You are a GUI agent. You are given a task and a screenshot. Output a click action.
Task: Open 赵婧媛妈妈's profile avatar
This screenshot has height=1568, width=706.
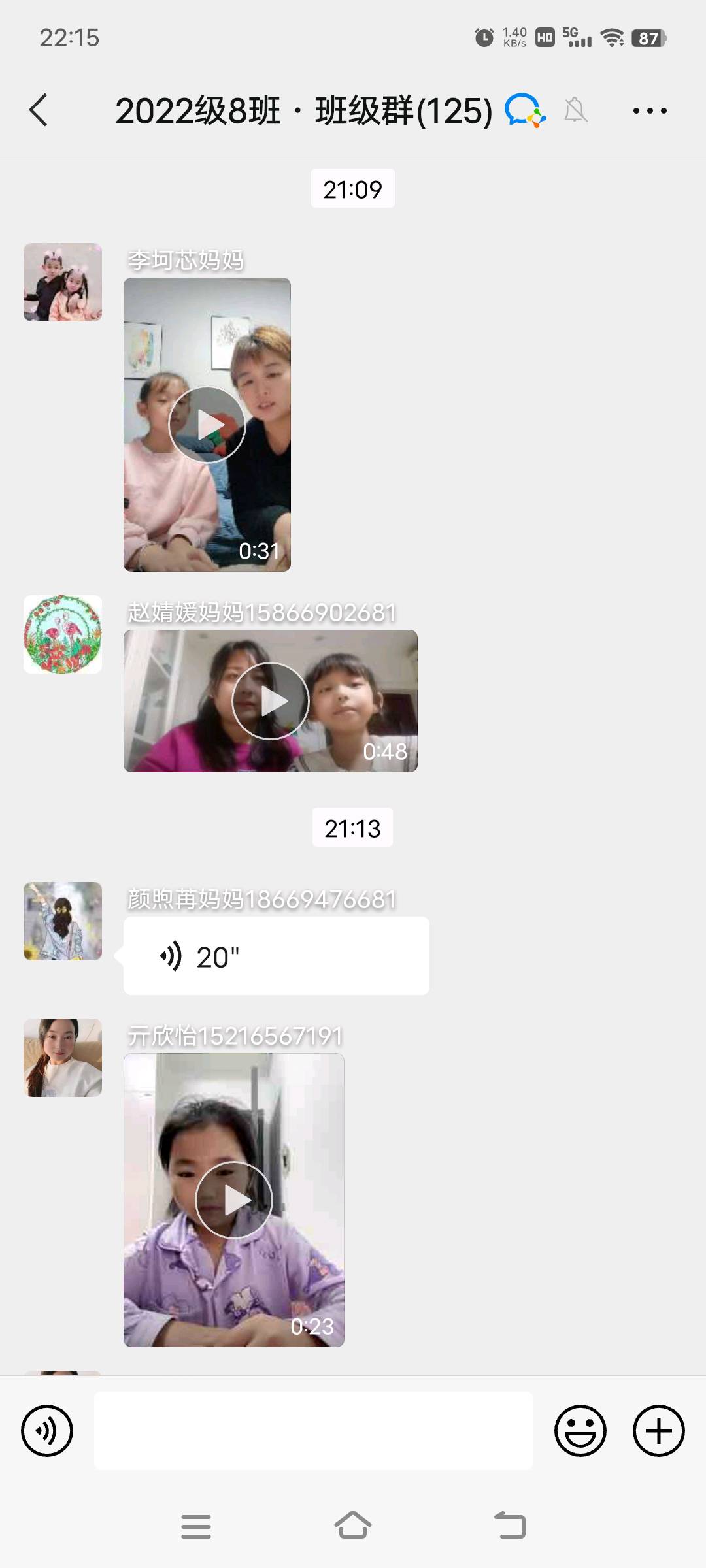point(63,634)
